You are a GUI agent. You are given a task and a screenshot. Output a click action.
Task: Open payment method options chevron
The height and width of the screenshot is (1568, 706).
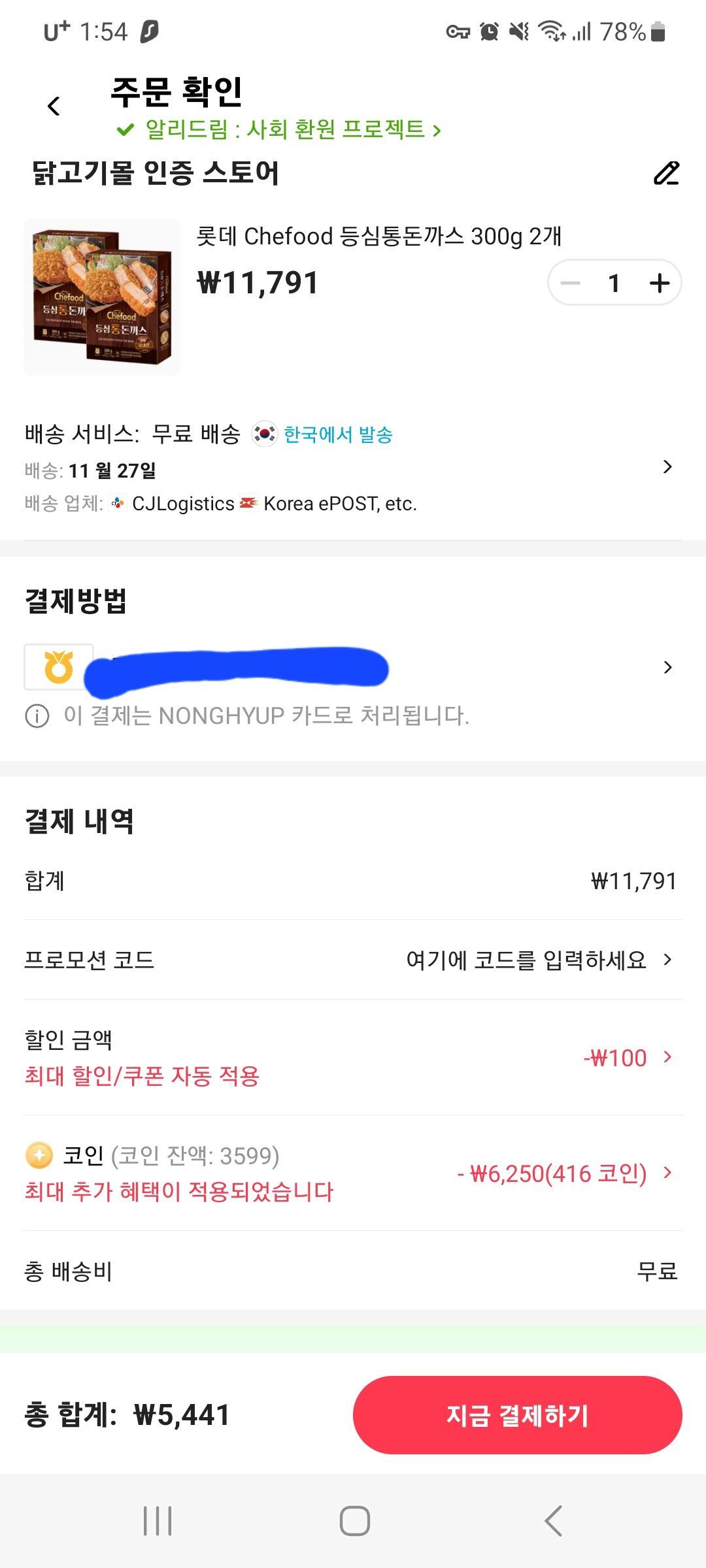point(668,666)
